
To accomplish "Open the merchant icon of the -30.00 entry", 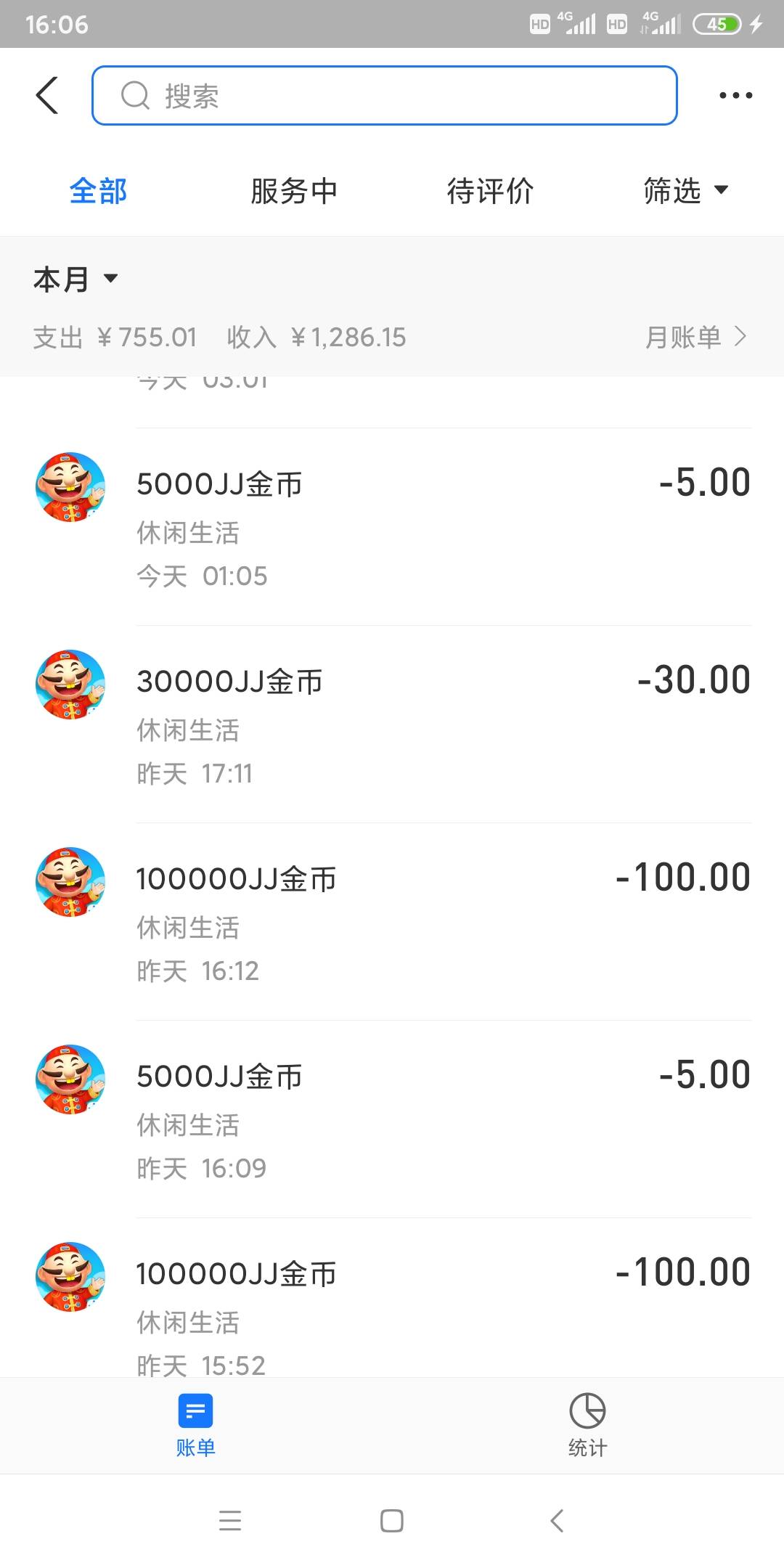I will [70, 685].
